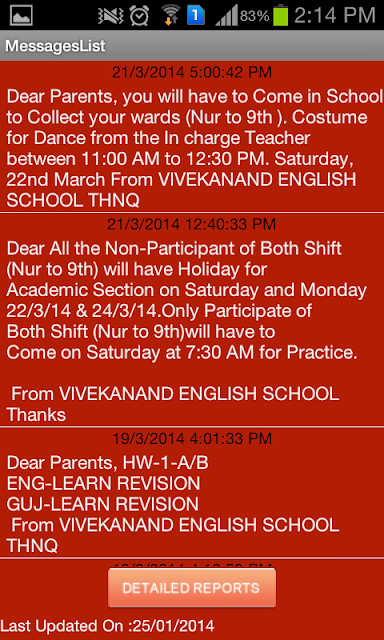Screen dimensions: 384x640
Task: Open the Detailed Reports button
Action: [192, 587]
